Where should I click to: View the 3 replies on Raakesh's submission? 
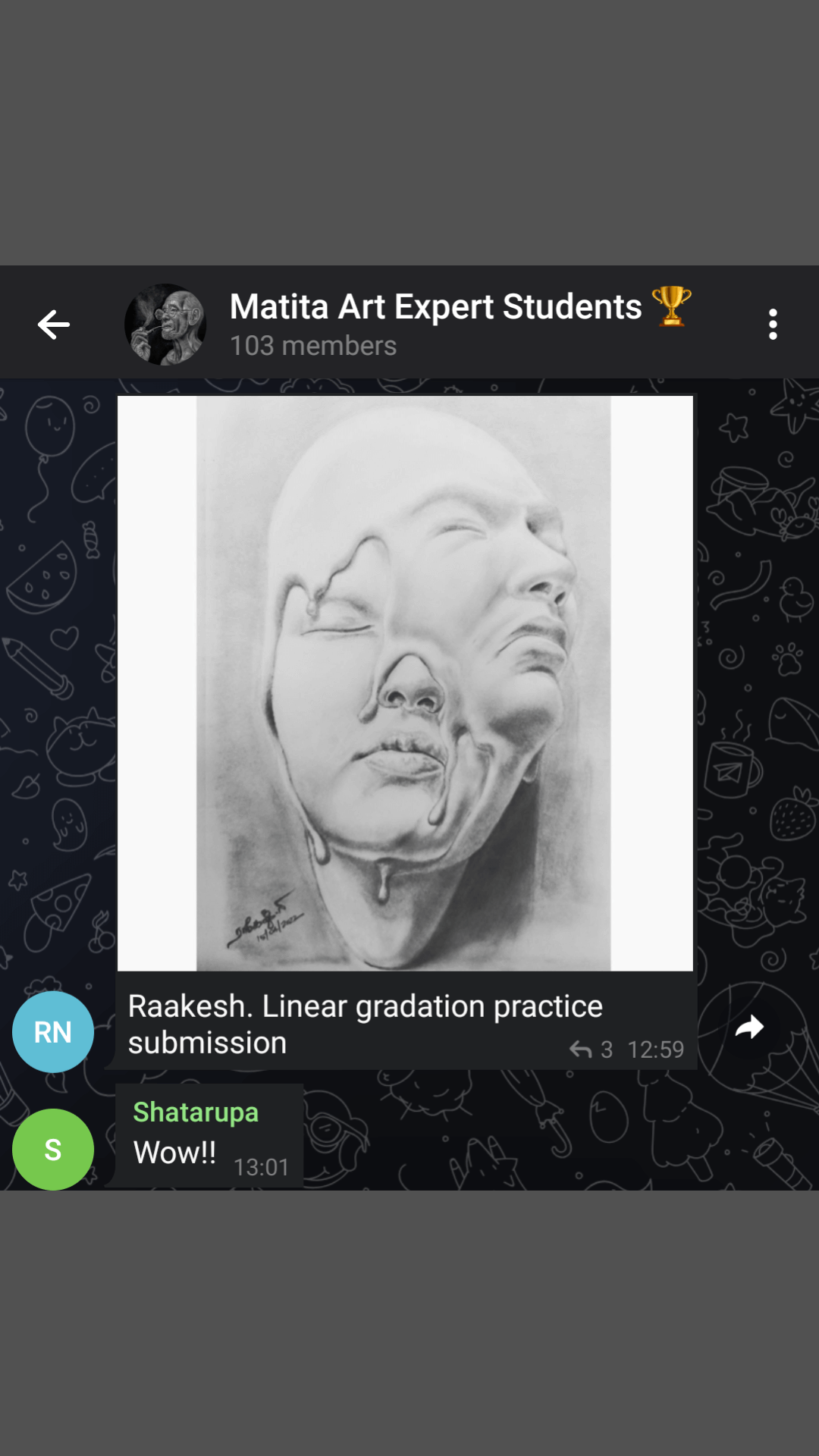pyautogui.click(x=591, y=1049)
